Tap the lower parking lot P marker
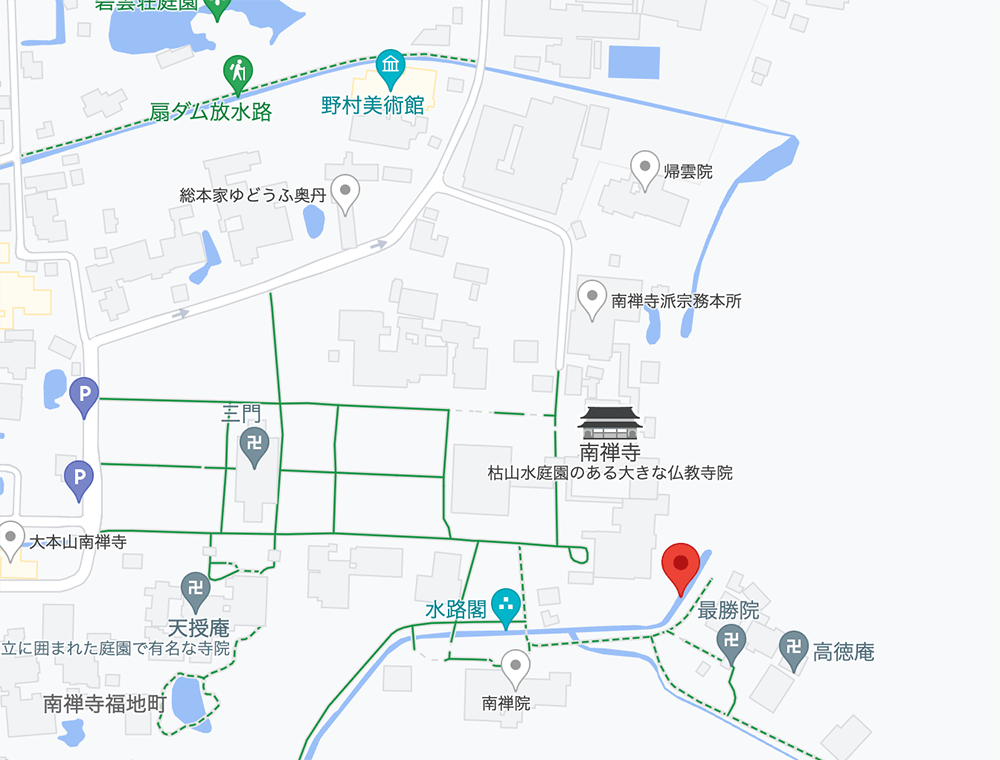Screen dimensions: 1000x760 (78, 479)
